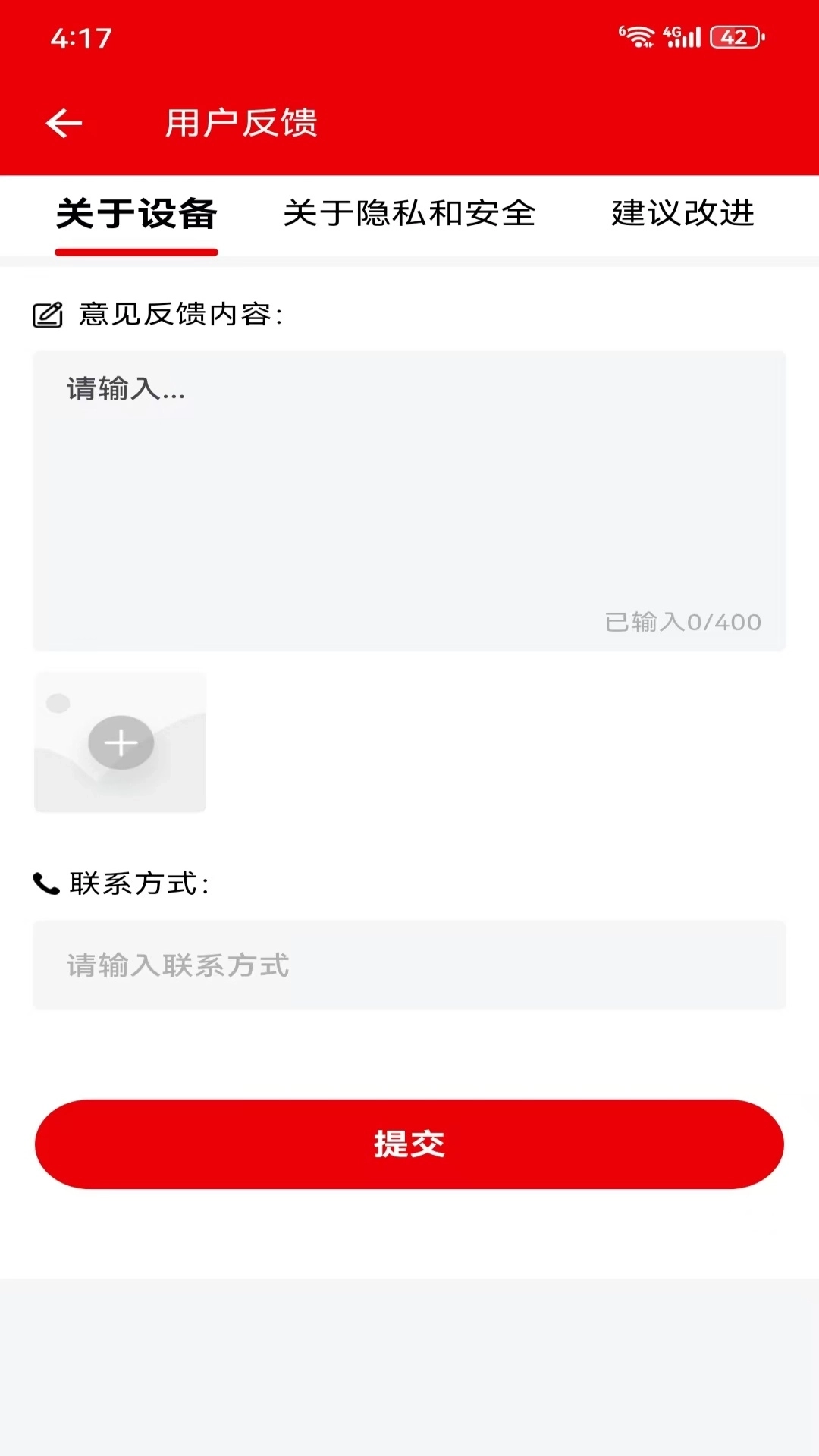819x1456 pixels.
Task: Switch to the 关于隐私和安全 tab
Action: click(409, 214)
